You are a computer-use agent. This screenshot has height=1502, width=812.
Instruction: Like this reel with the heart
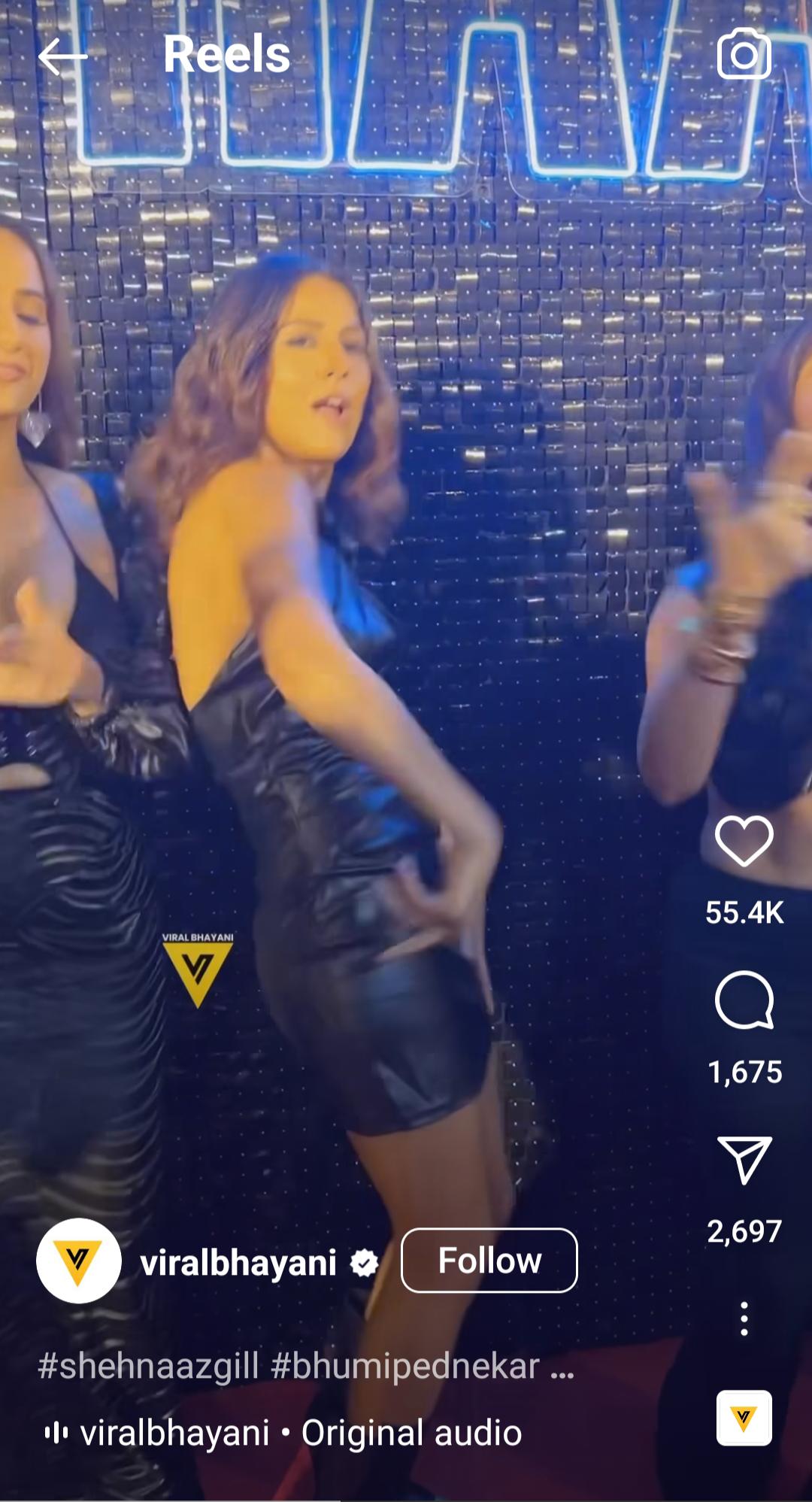tap(744, 840)
